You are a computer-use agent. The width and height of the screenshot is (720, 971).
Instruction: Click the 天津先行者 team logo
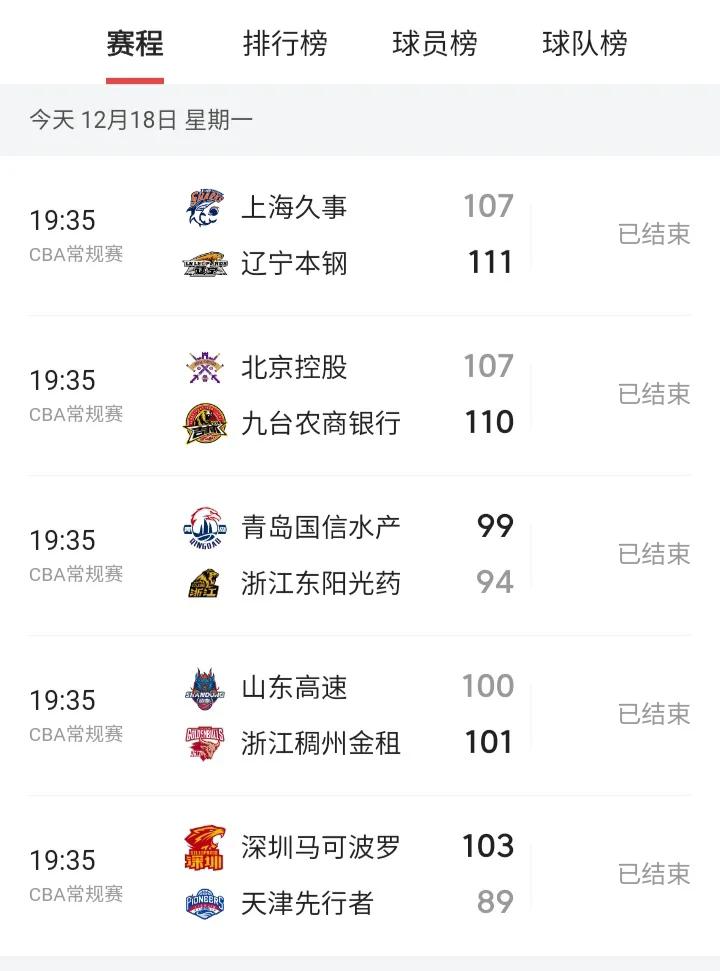pos(204,903)
